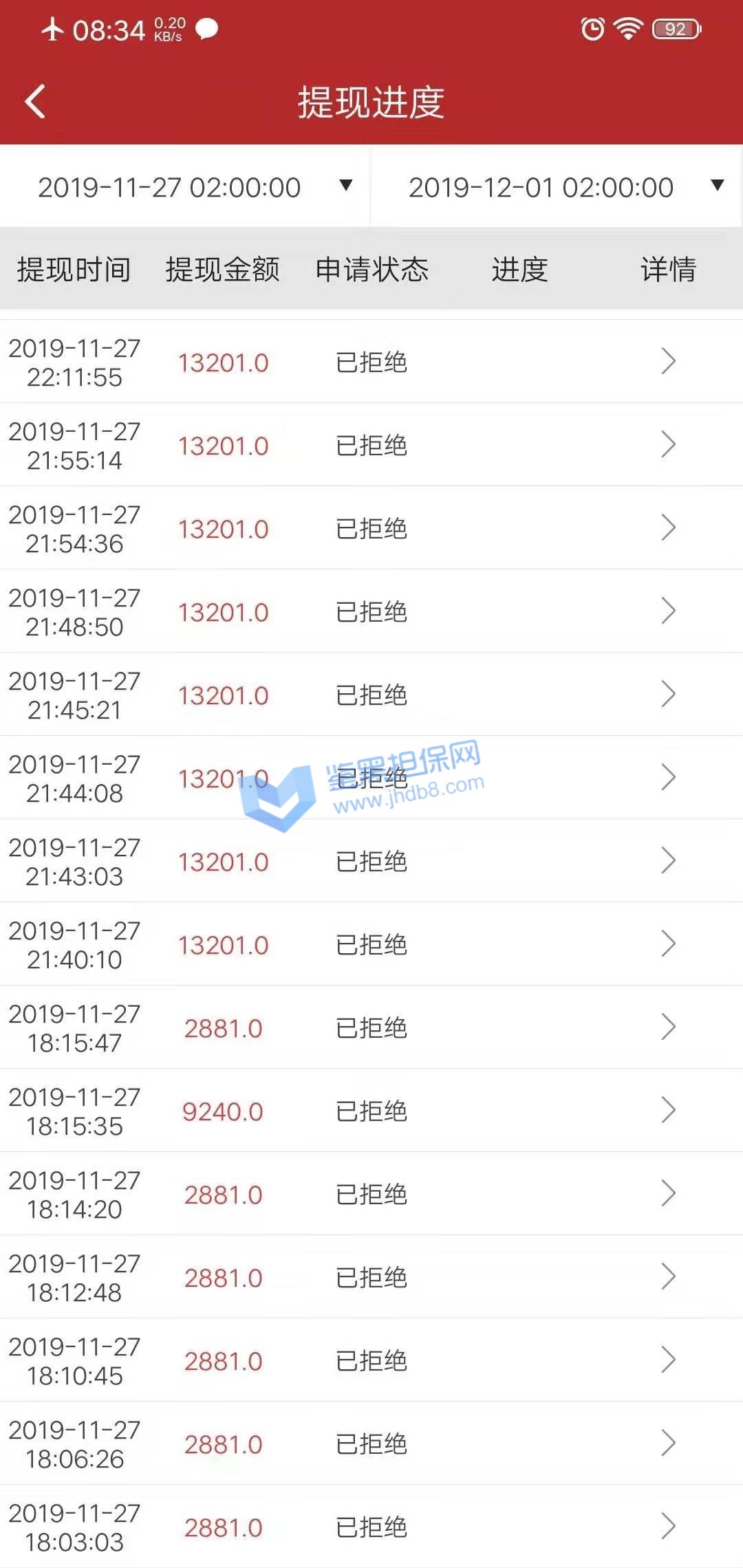View the 21:55:14 withdrawal record
Image resolution: width=743 pixels, height=1568 pixels.
(x=667, y=445)
